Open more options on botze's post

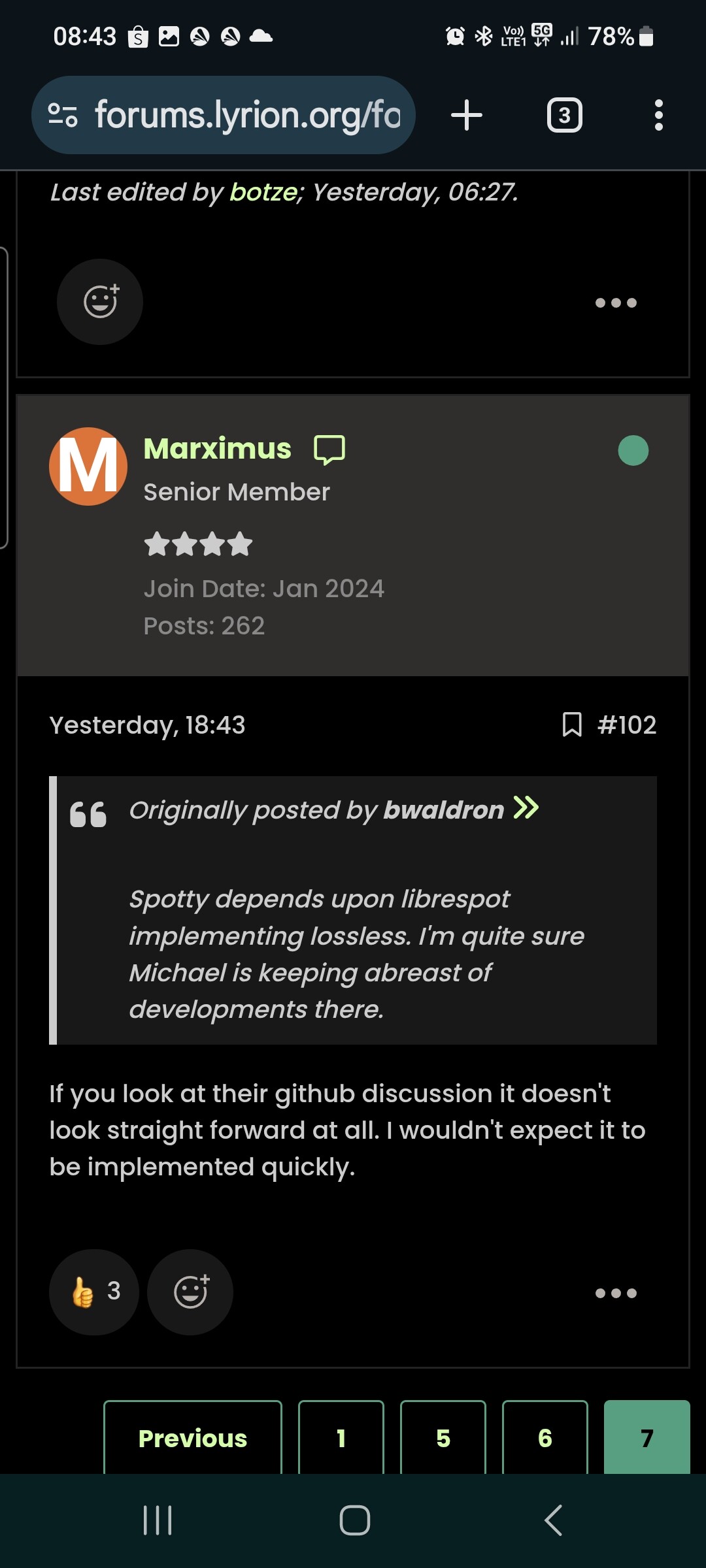(x=615, y=302)
